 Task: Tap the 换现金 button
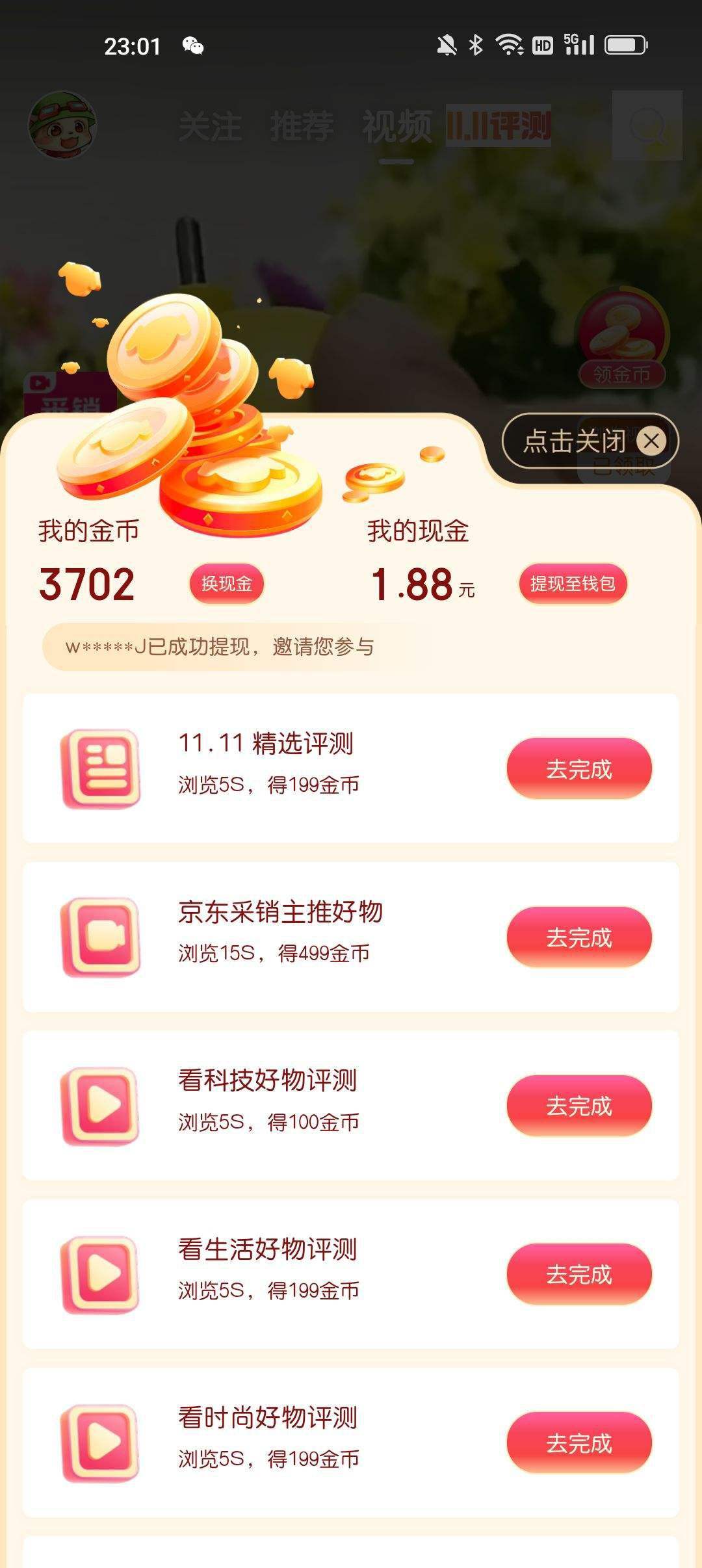click(226, 584)
